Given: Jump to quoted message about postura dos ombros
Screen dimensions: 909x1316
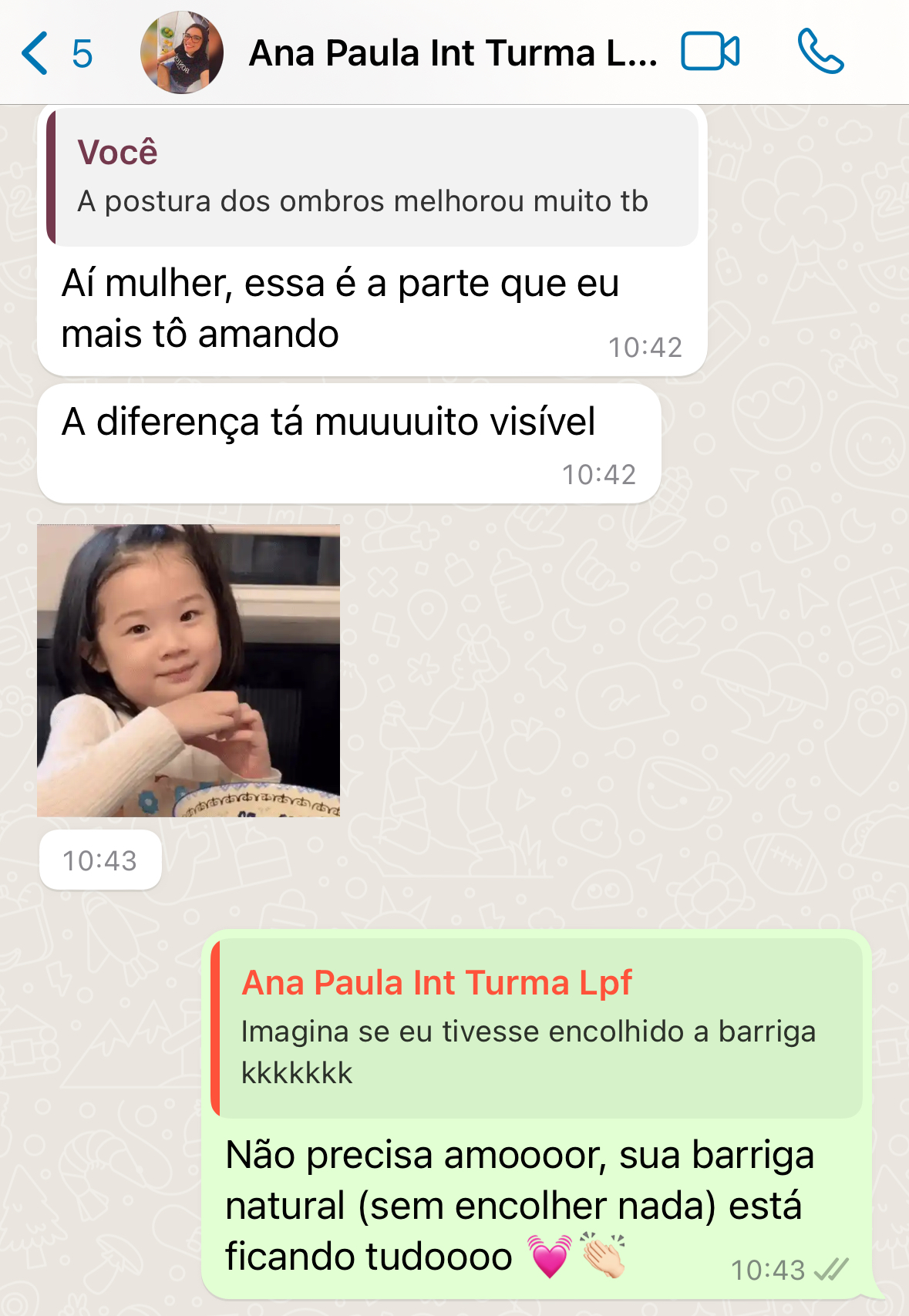Looking at the screenshot, I should [x=372, y=178].
